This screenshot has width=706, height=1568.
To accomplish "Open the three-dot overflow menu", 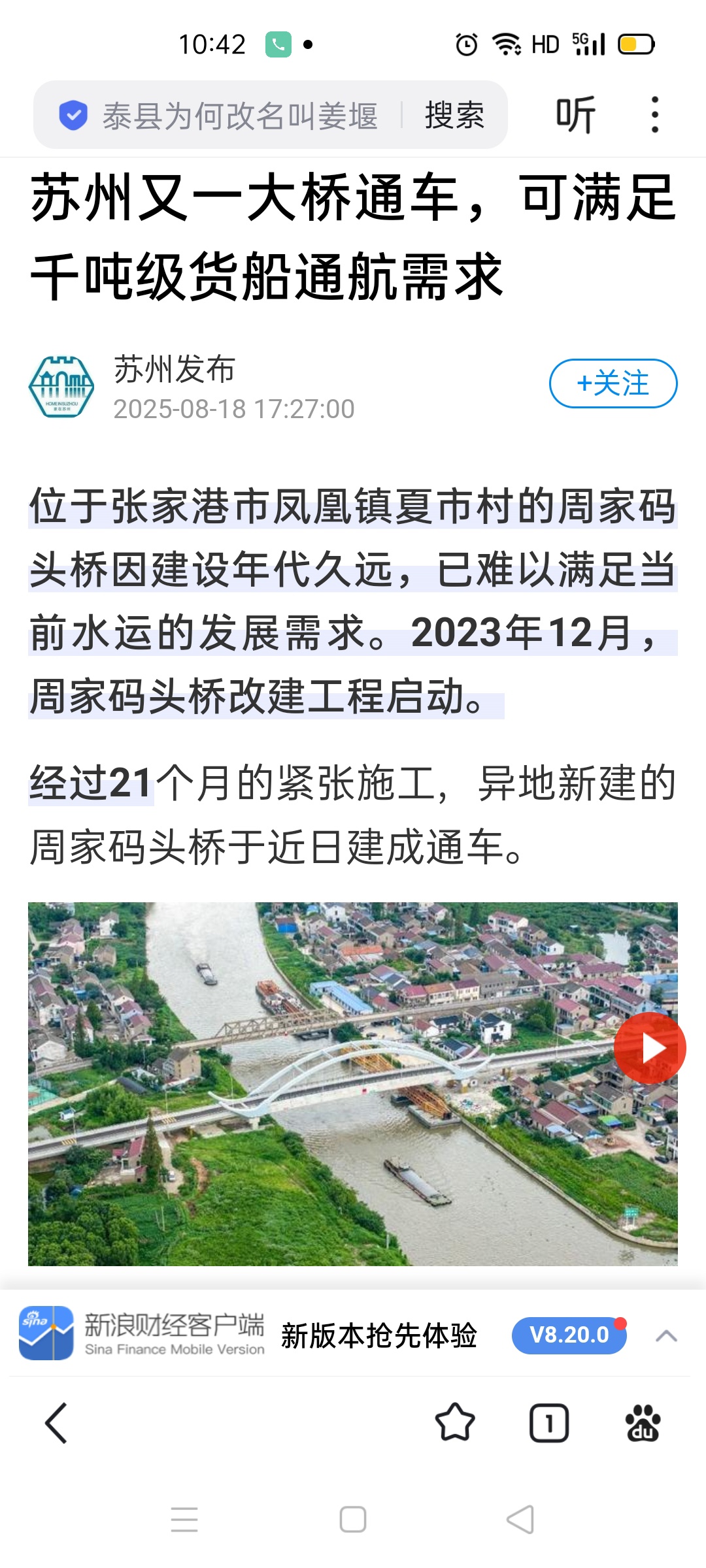I will click(654, 116).
